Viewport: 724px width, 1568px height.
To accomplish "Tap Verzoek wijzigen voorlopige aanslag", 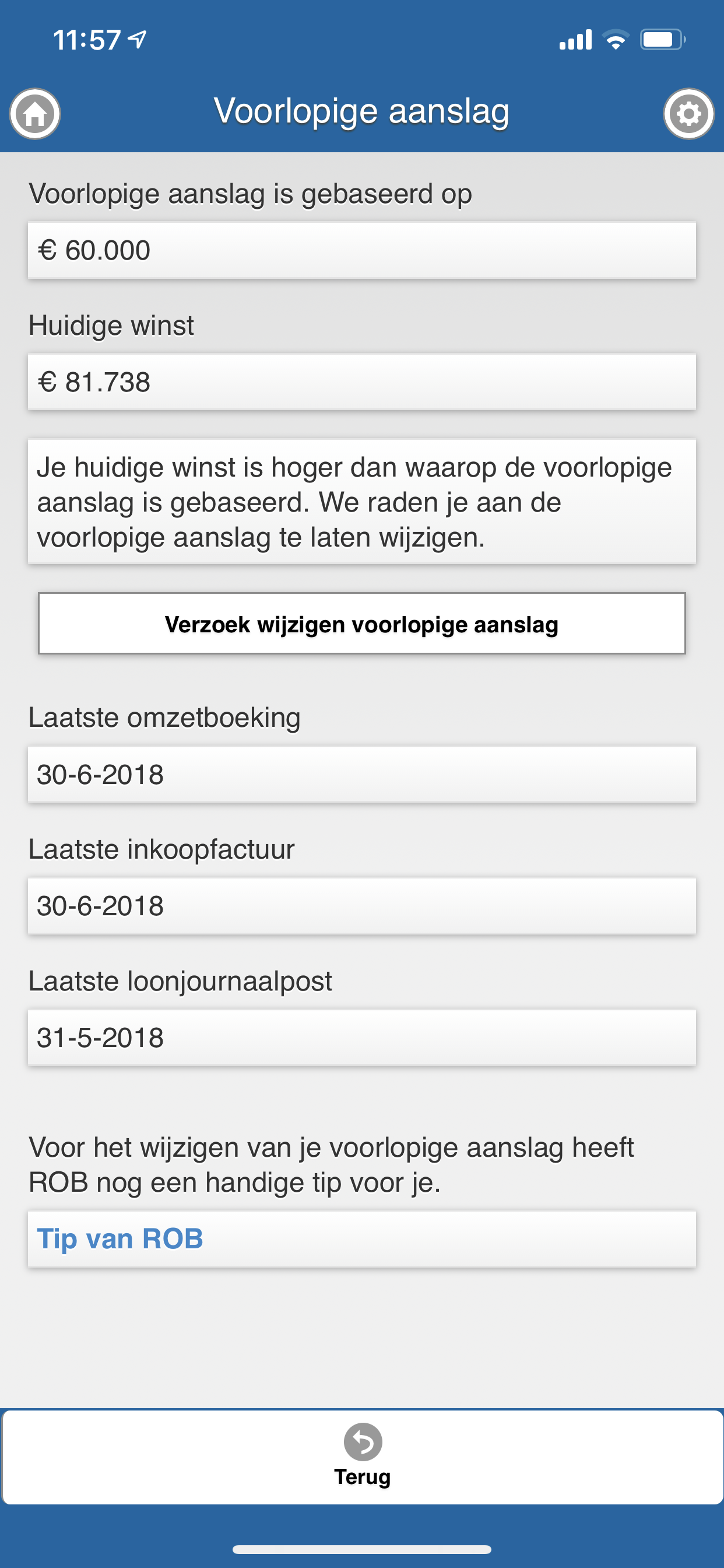I will [x=361, y=624].
